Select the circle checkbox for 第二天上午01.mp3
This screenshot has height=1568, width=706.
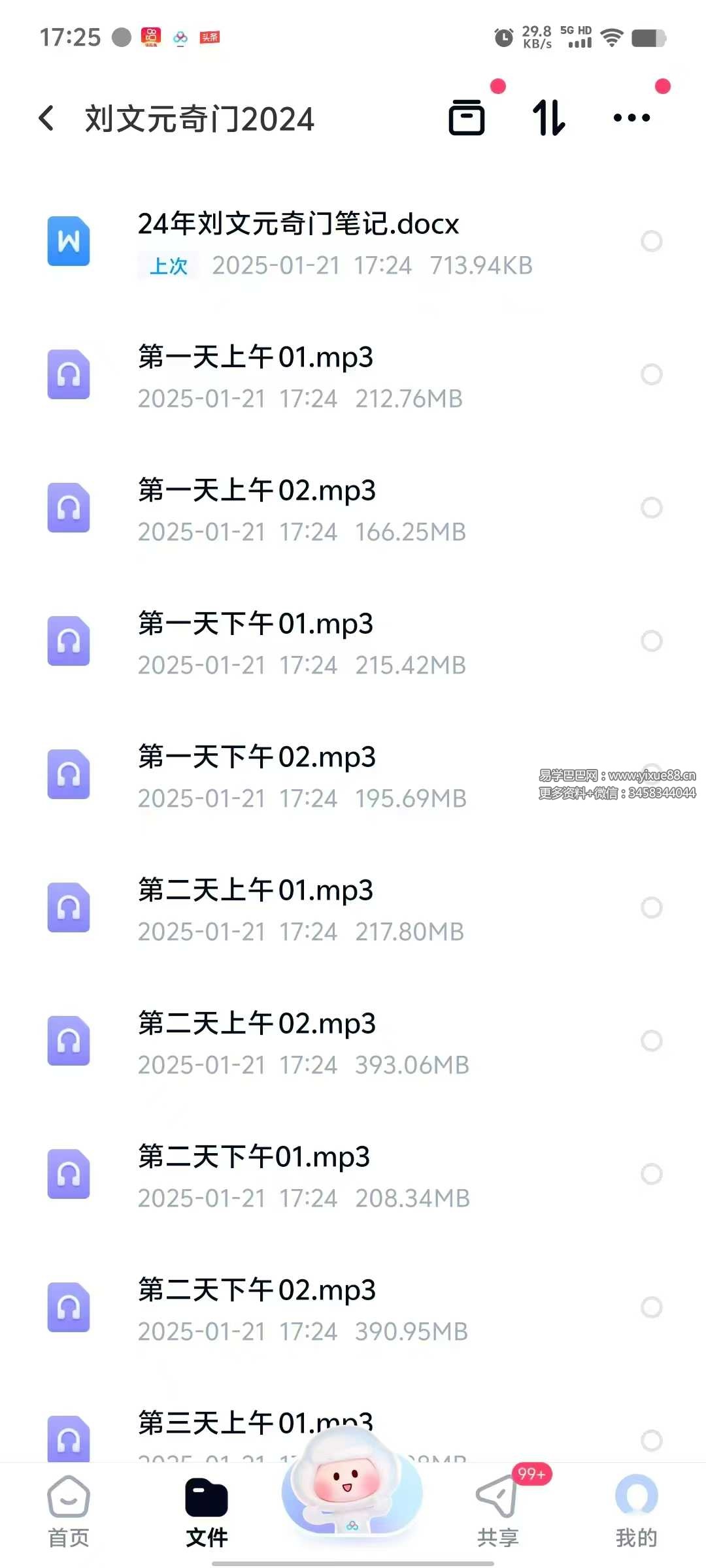[652, 907]
